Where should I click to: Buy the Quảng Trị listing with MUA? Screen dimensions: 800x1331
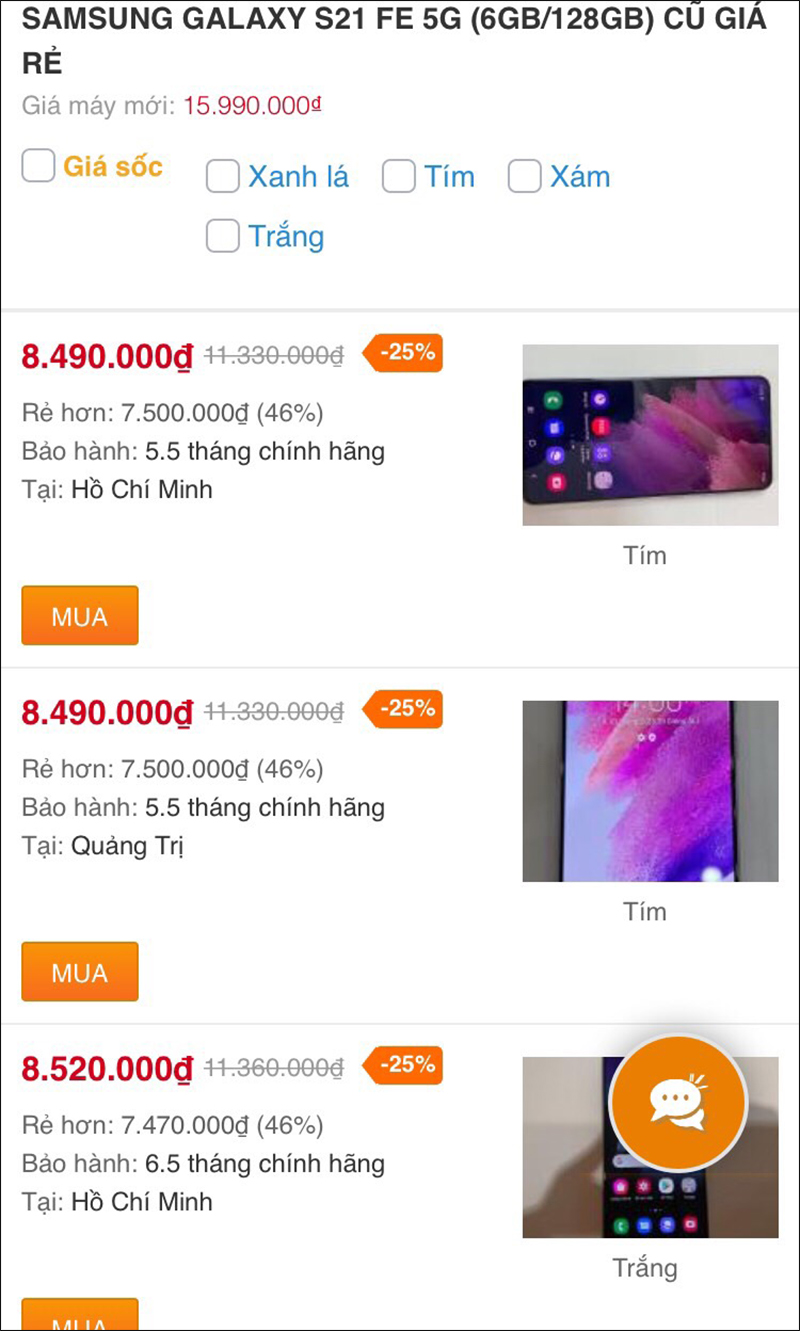point(80,971)
